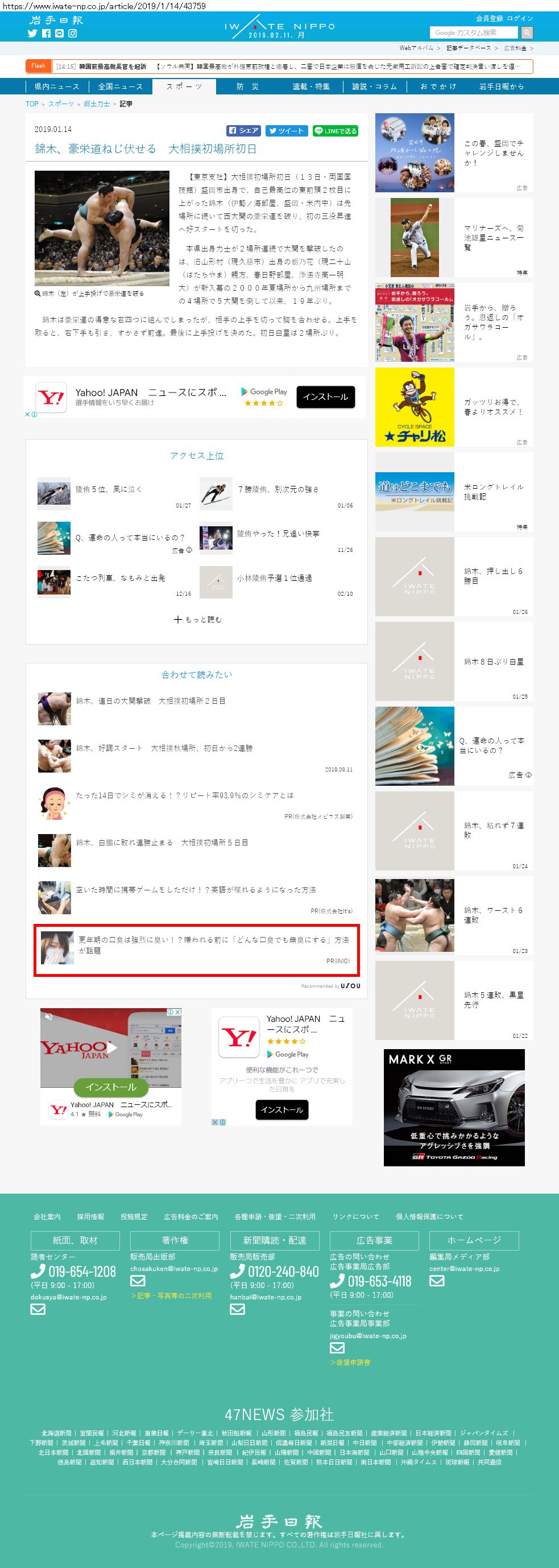Open マリナーズへ、菊池雄星ニュース一覧 card

493,237
